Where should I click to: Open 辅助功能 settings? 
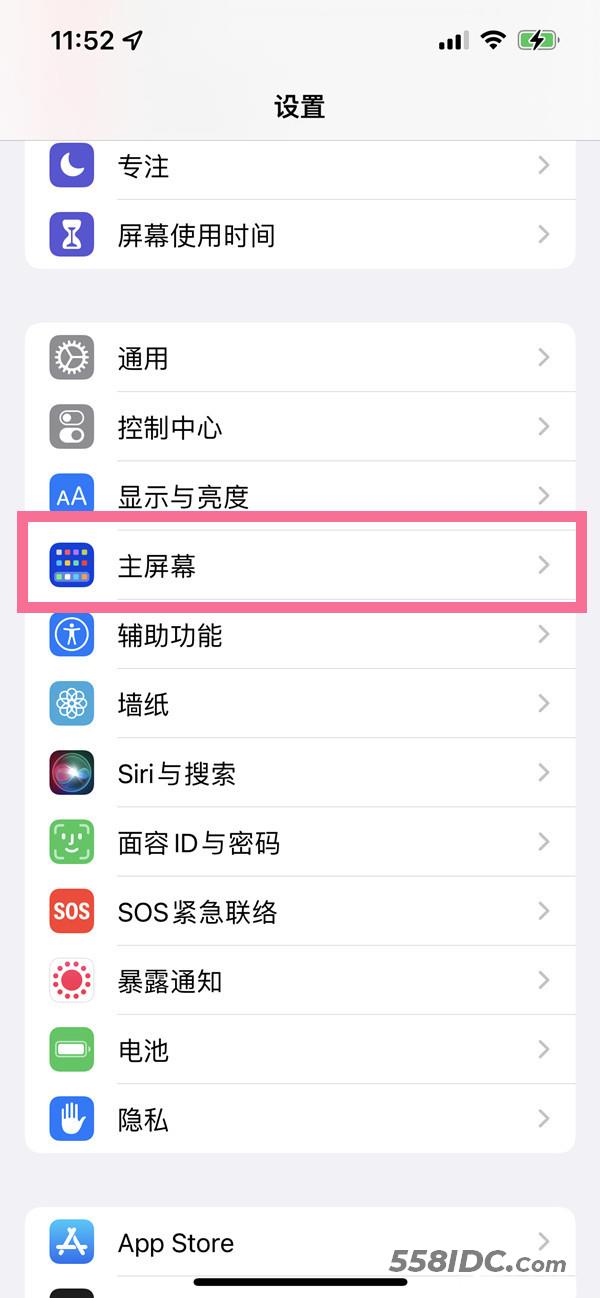tap(300, 635)
